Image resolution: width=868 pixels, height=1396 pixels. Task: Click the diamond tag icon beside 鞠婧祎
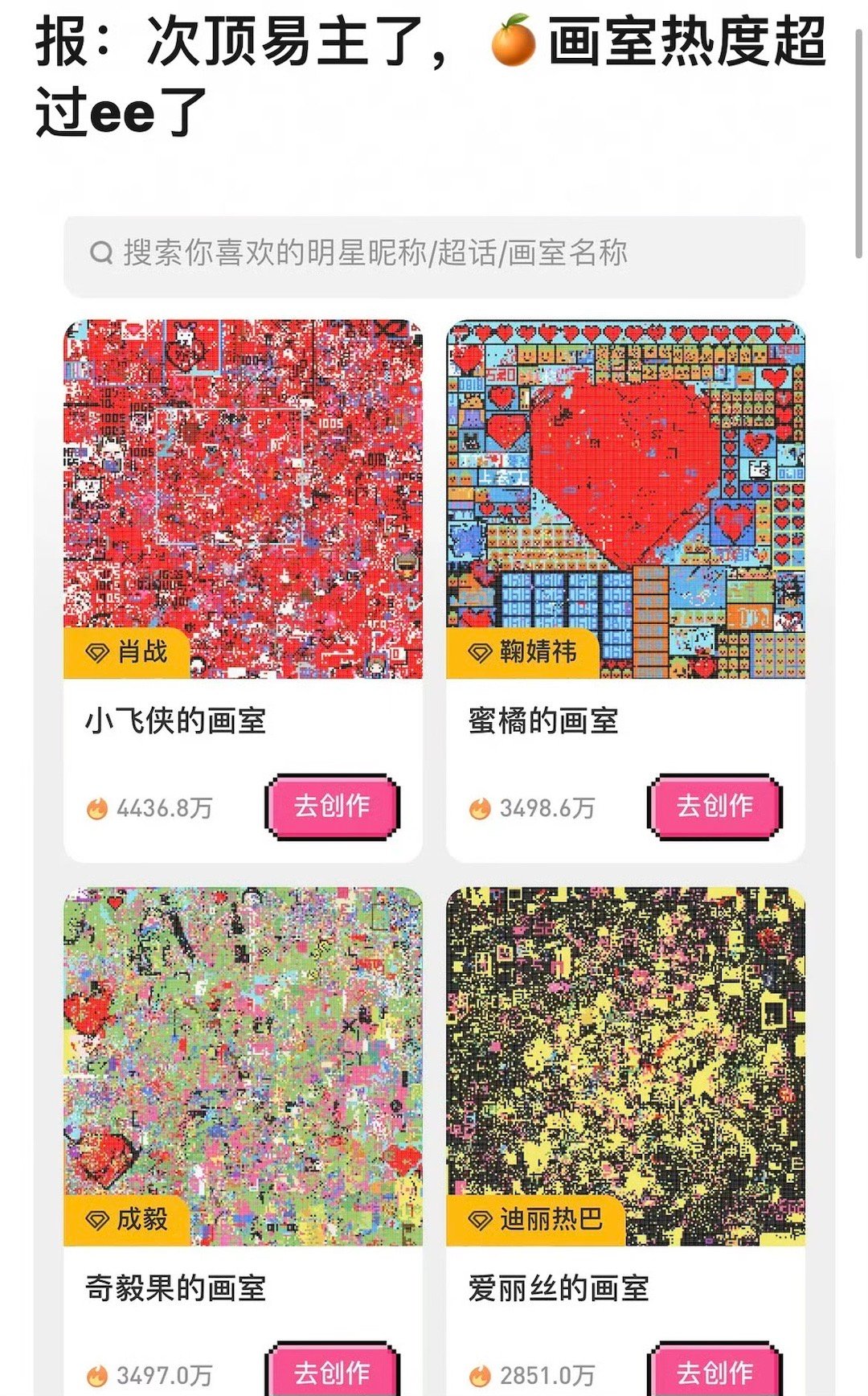coord(481,654)
